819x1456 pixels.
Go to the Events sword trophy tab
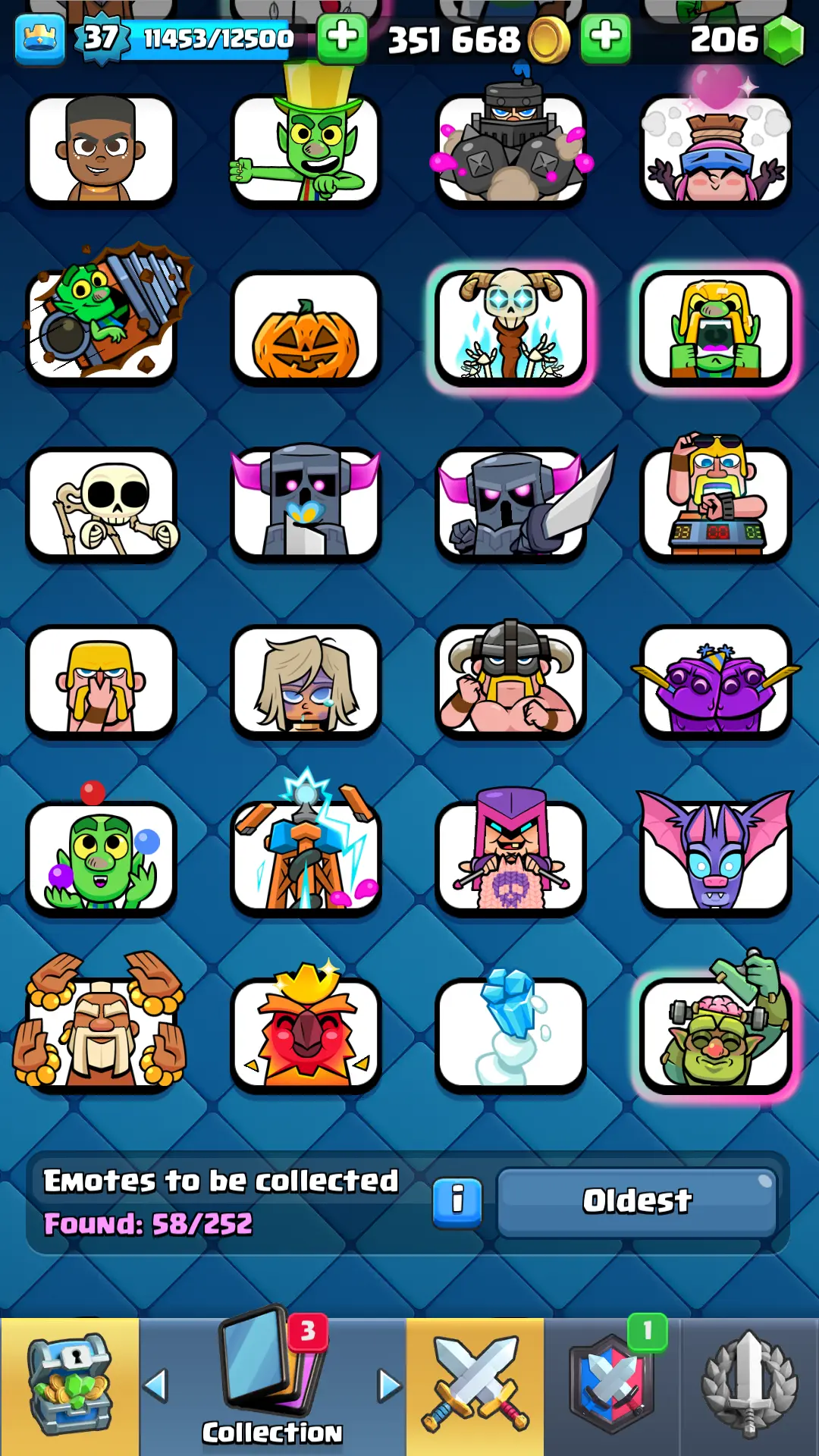749,1386
